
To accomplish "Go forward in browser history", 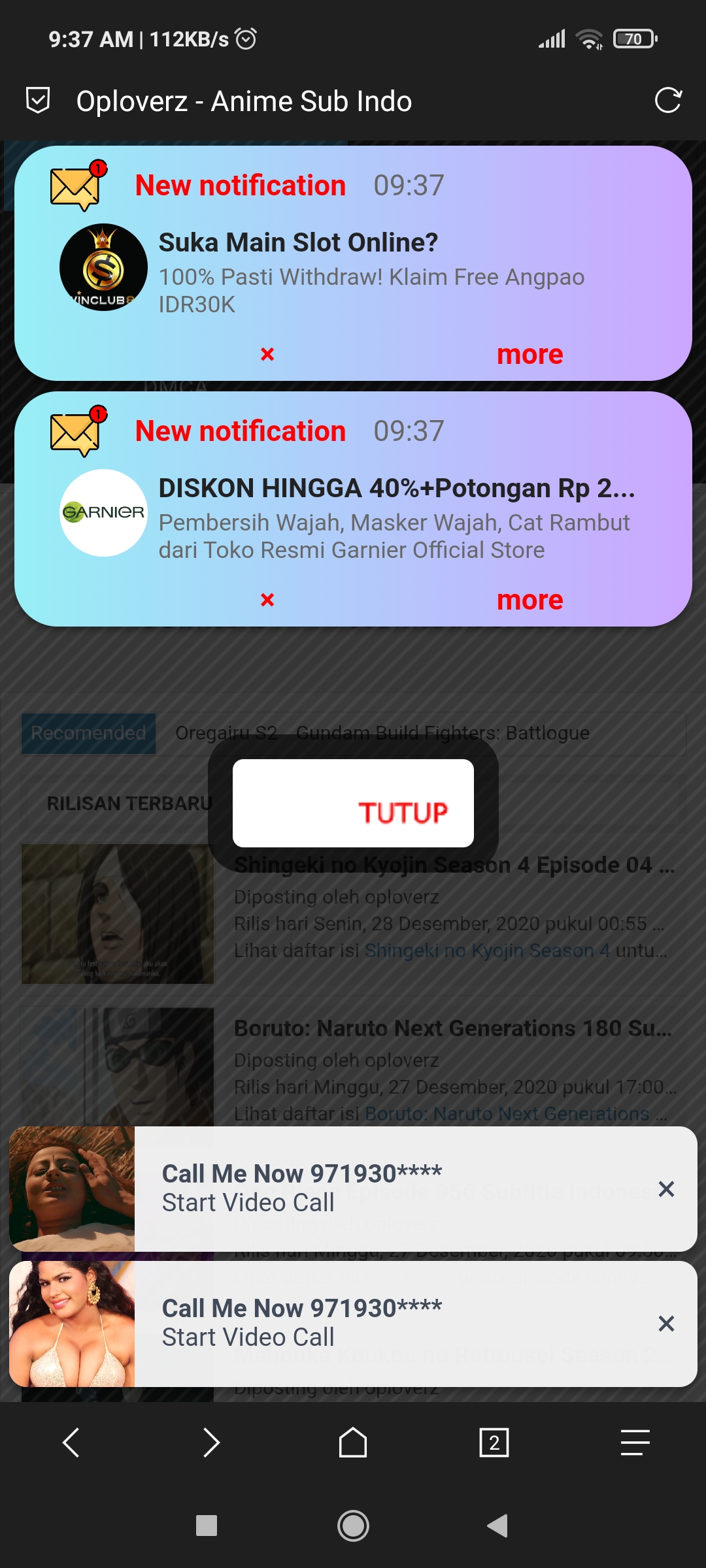I will (x=211, y=1443).
